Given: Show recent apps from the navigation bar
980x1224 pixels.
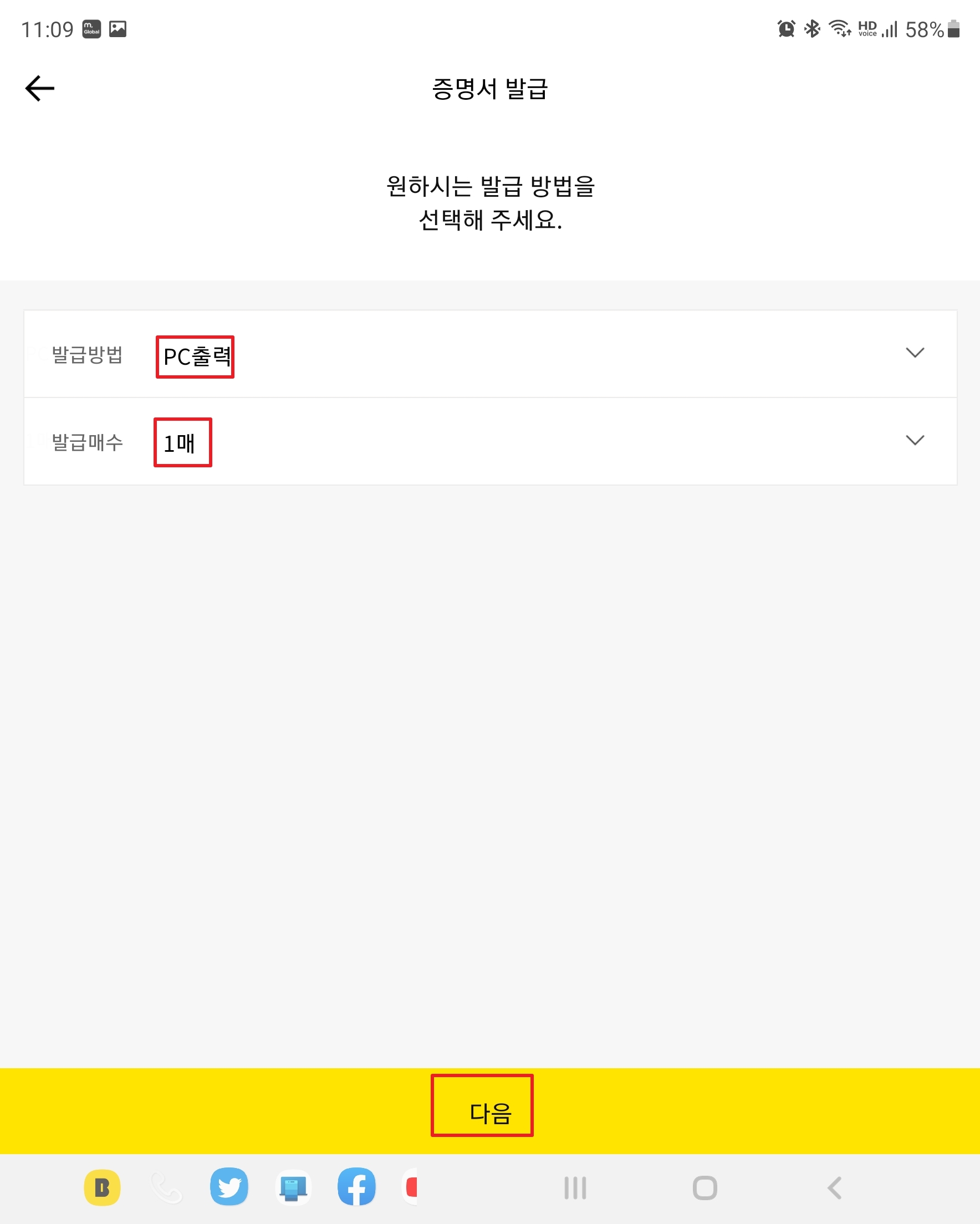Looking at the screenshot, I should [575, 1187].
